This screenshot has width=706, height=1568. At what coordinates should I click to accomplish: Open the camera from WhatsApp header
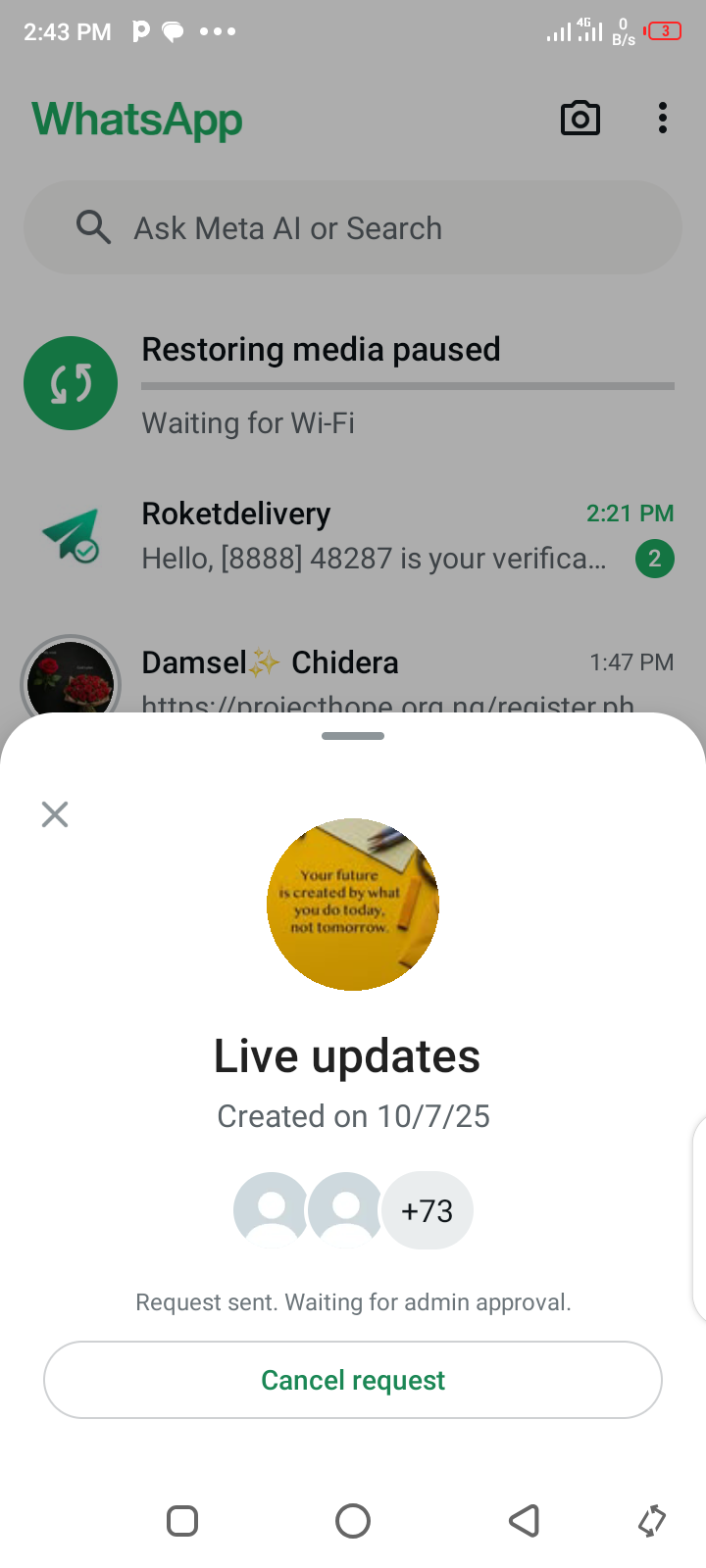tap(580, 119)
